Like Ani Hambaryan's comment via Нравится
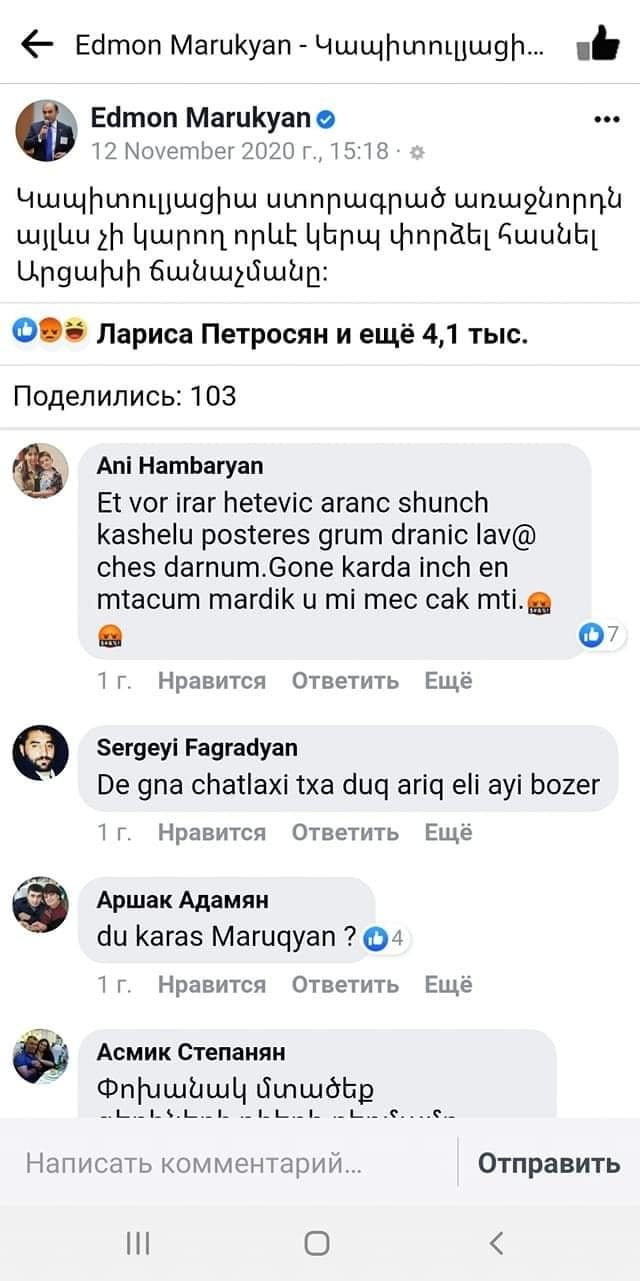 (x=212, y=681)
